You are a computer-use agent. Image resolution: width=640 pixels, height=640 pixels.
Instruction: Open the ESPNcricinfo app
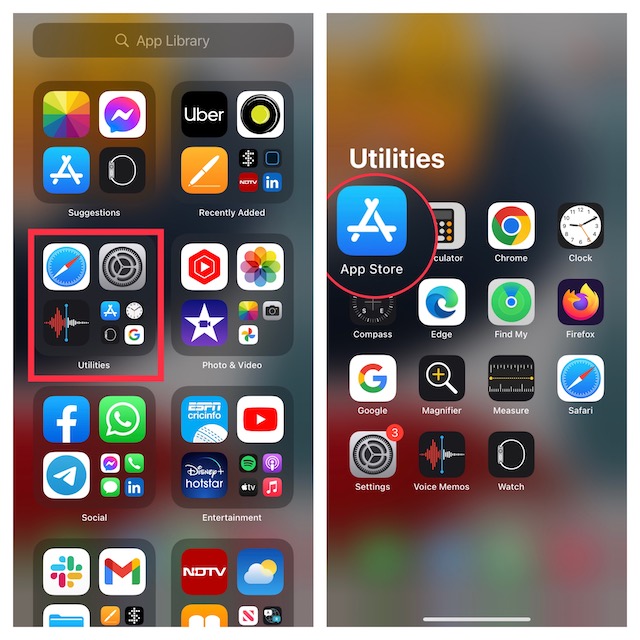point(204,419)
